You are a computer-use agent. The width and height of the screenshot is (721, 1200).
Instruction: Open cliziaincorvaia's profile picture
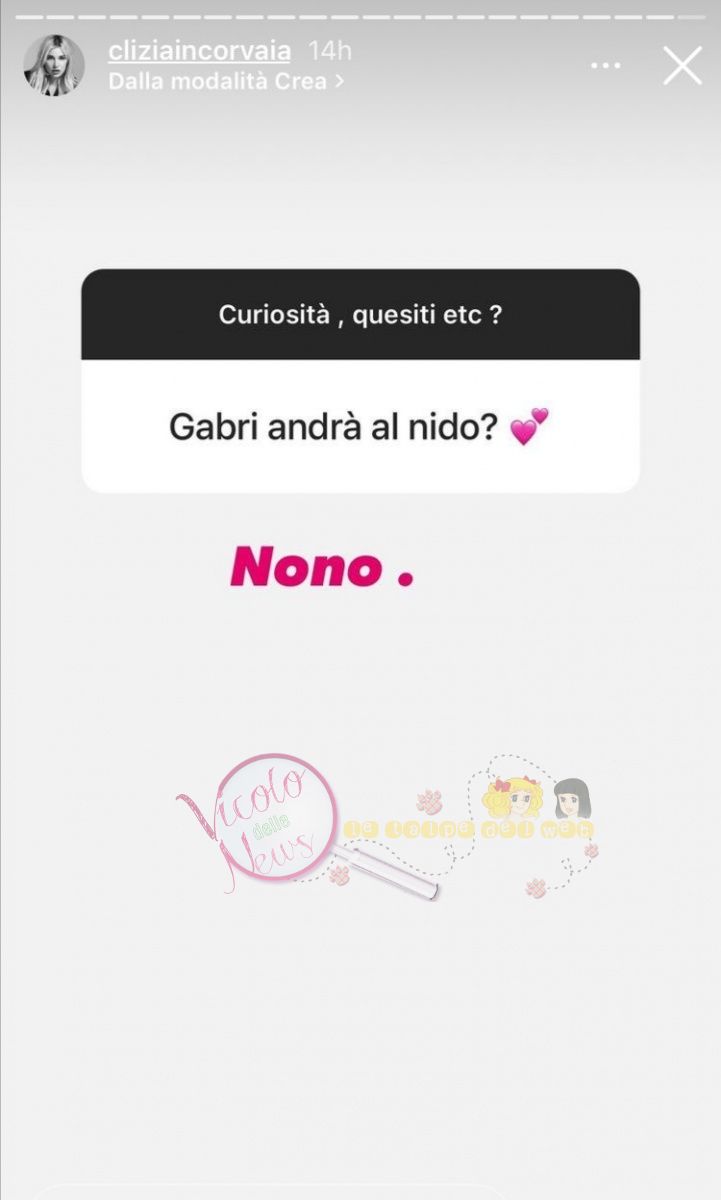click(54, 66)
